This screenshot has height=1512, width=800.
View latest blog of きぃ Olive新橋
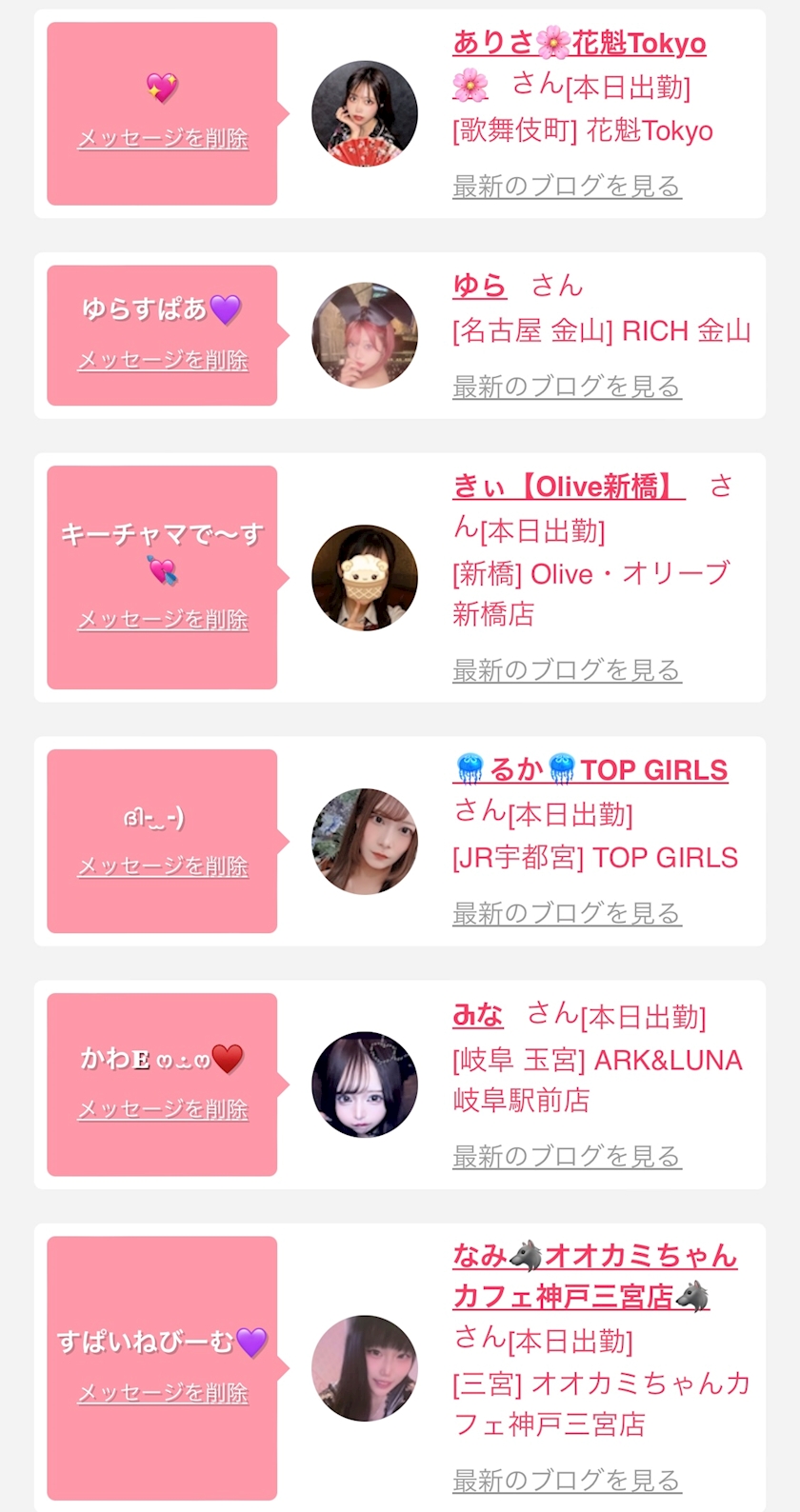pyautogui.click(x=567, y=670)
